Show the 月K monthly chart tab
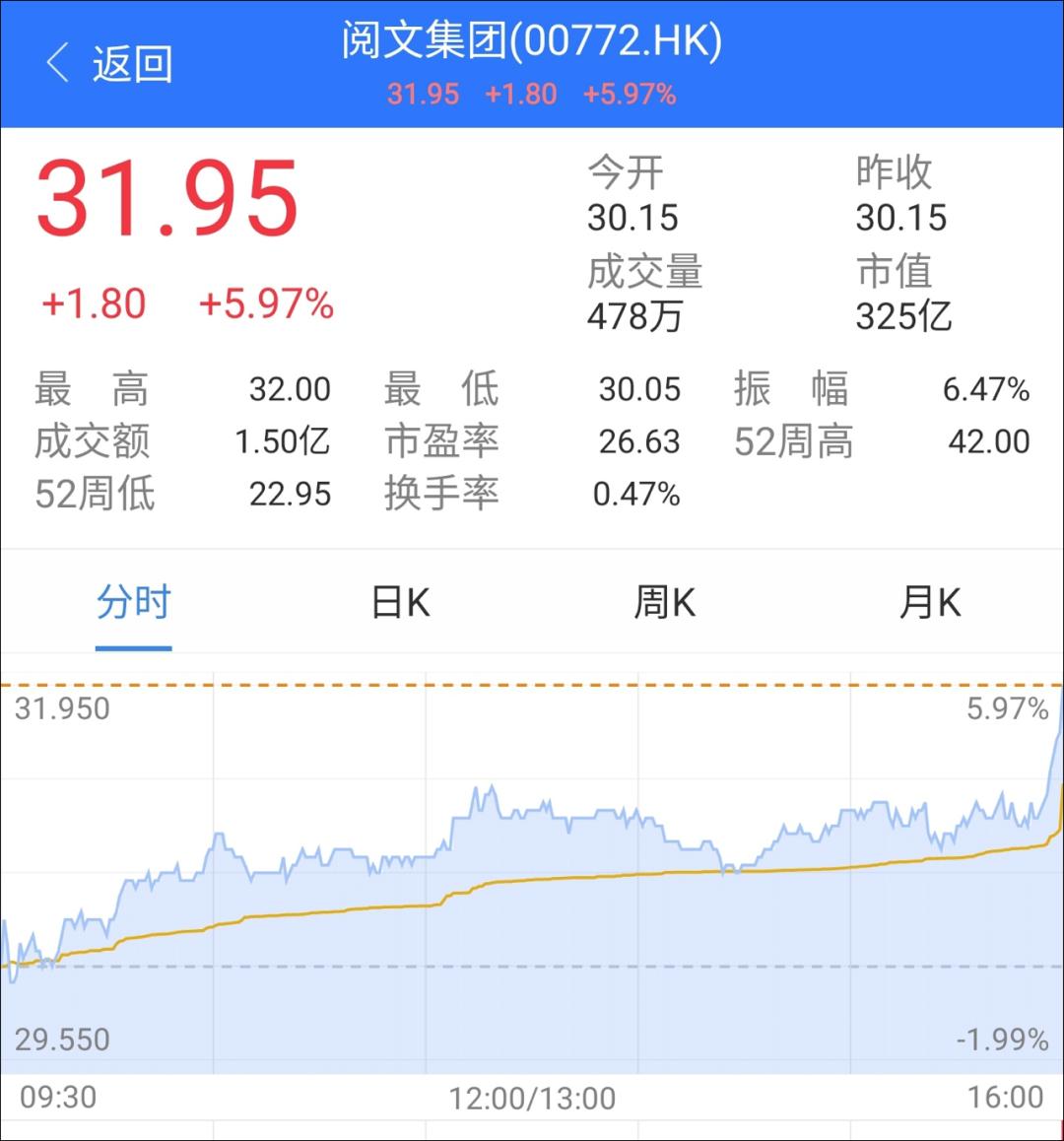Screen dimensions: 1064x1141 pos(930,602)
